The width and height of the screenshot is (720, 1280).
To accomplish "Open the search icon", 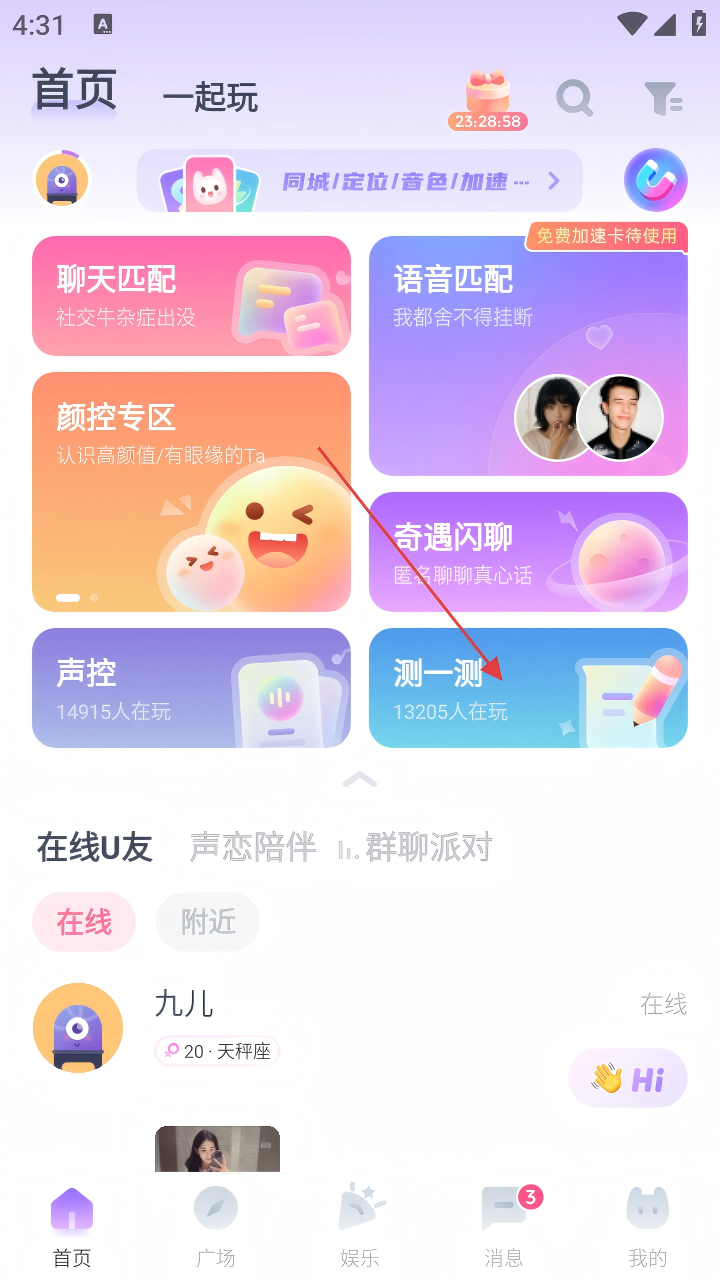I will [x=574, y=98].
